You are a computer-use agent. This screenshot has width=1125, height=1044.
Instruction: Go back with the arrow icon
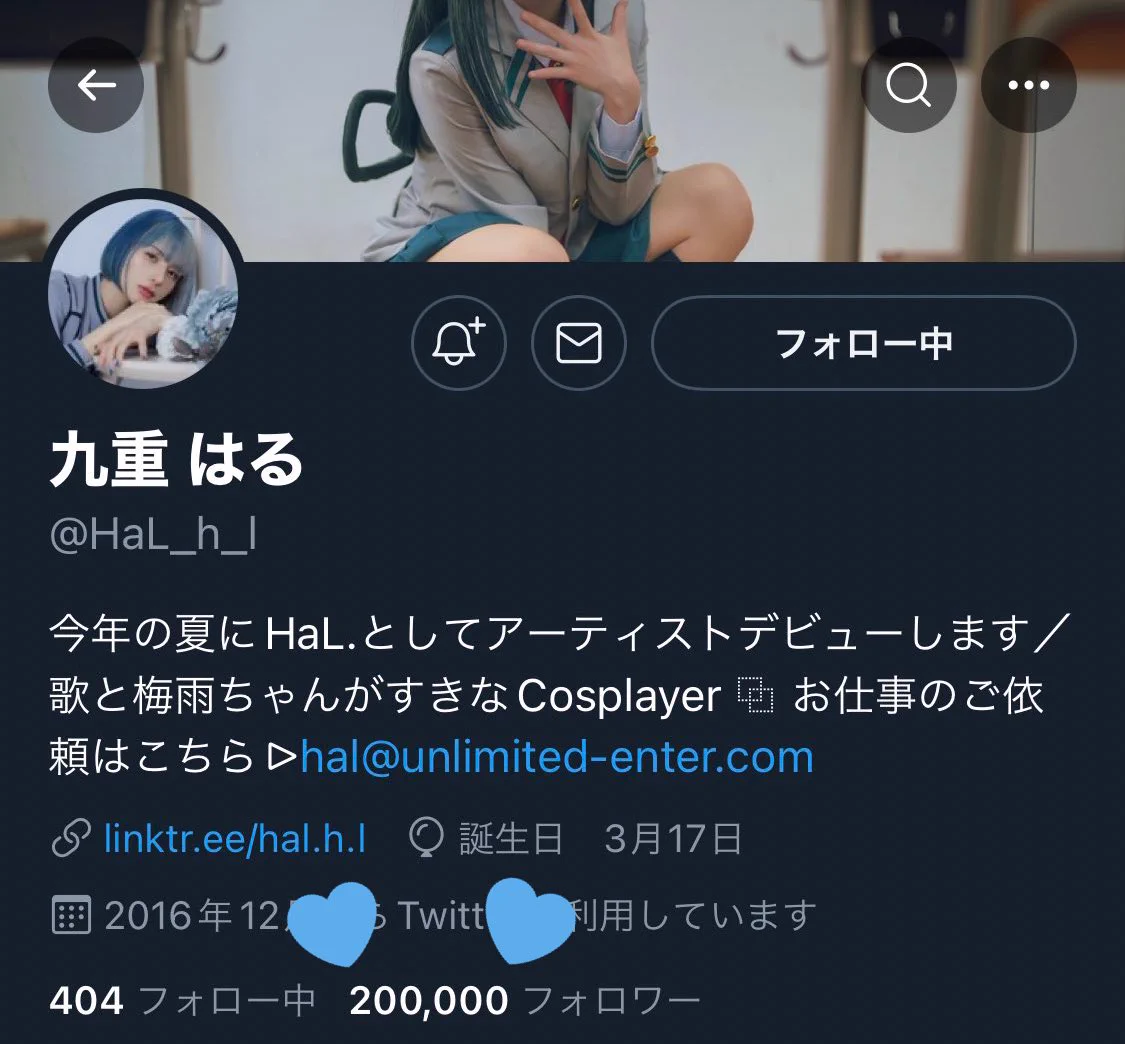(96, 86)
